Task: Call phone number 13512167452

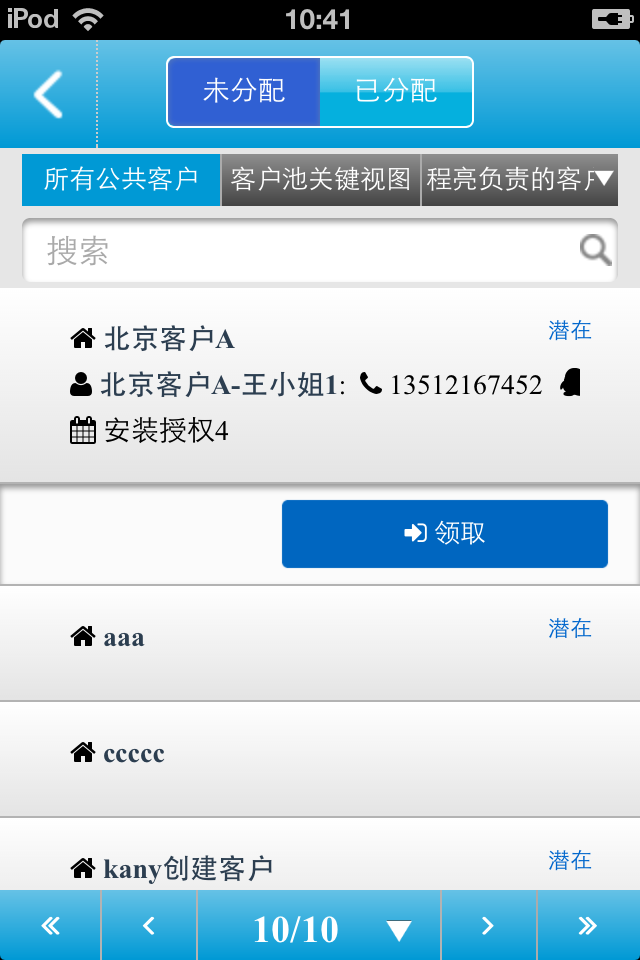Action: click(x=465, y=385)
